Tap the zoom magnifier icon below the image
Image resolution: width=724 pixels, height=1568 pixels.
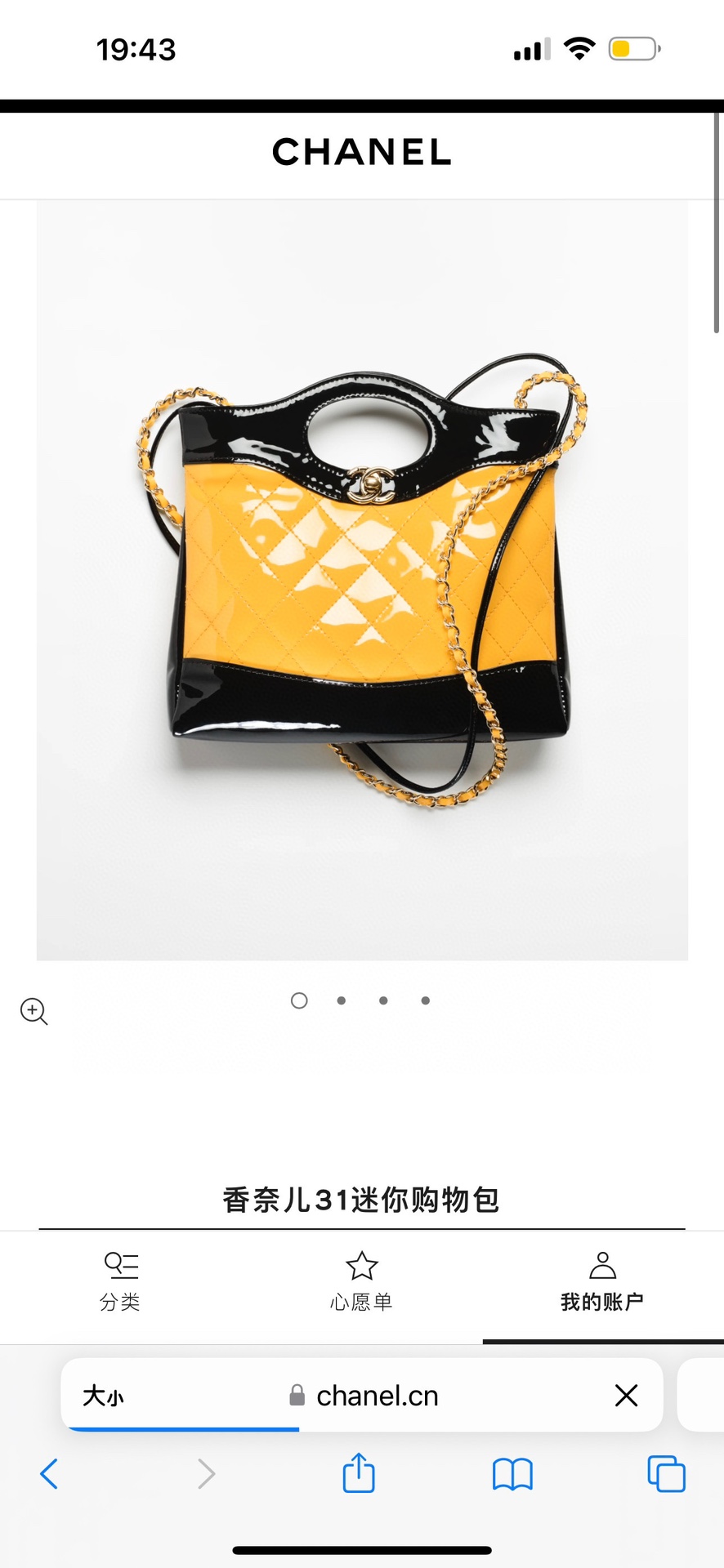[x=34, y=1011]
